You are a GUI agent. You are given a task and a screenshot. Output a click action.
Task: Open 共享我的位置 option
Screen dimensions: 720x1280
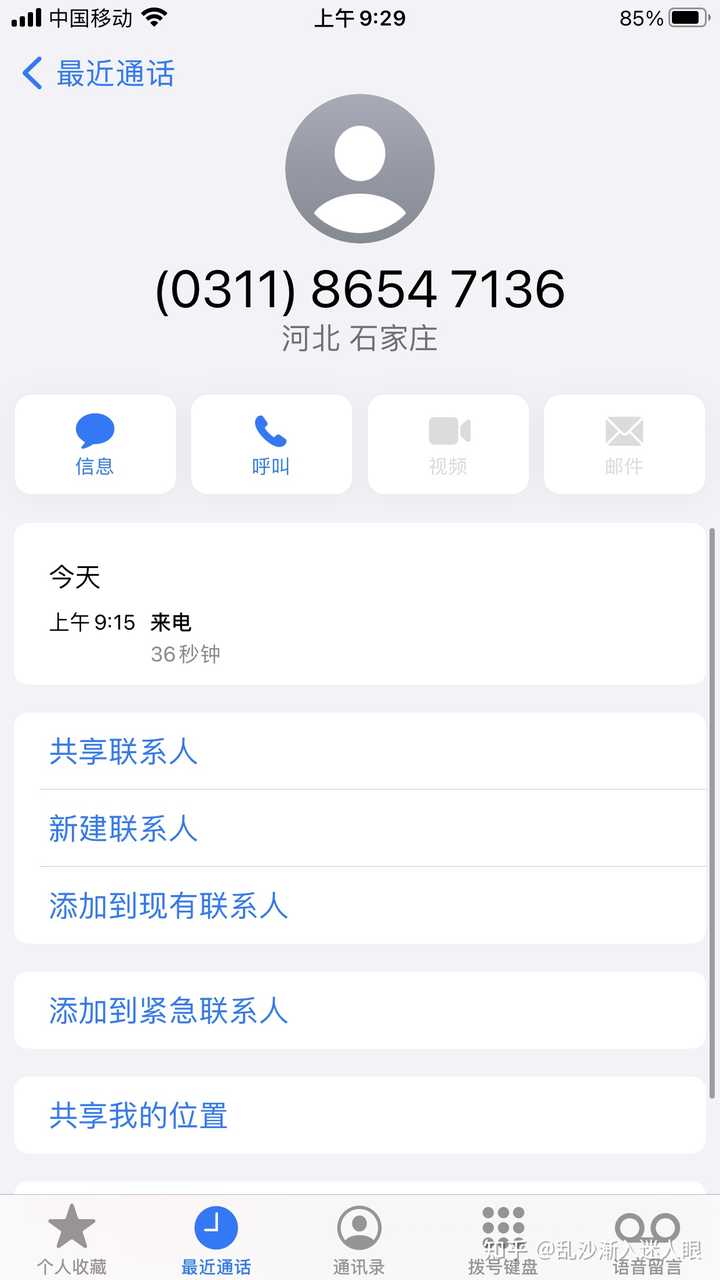coord(139,1115)
